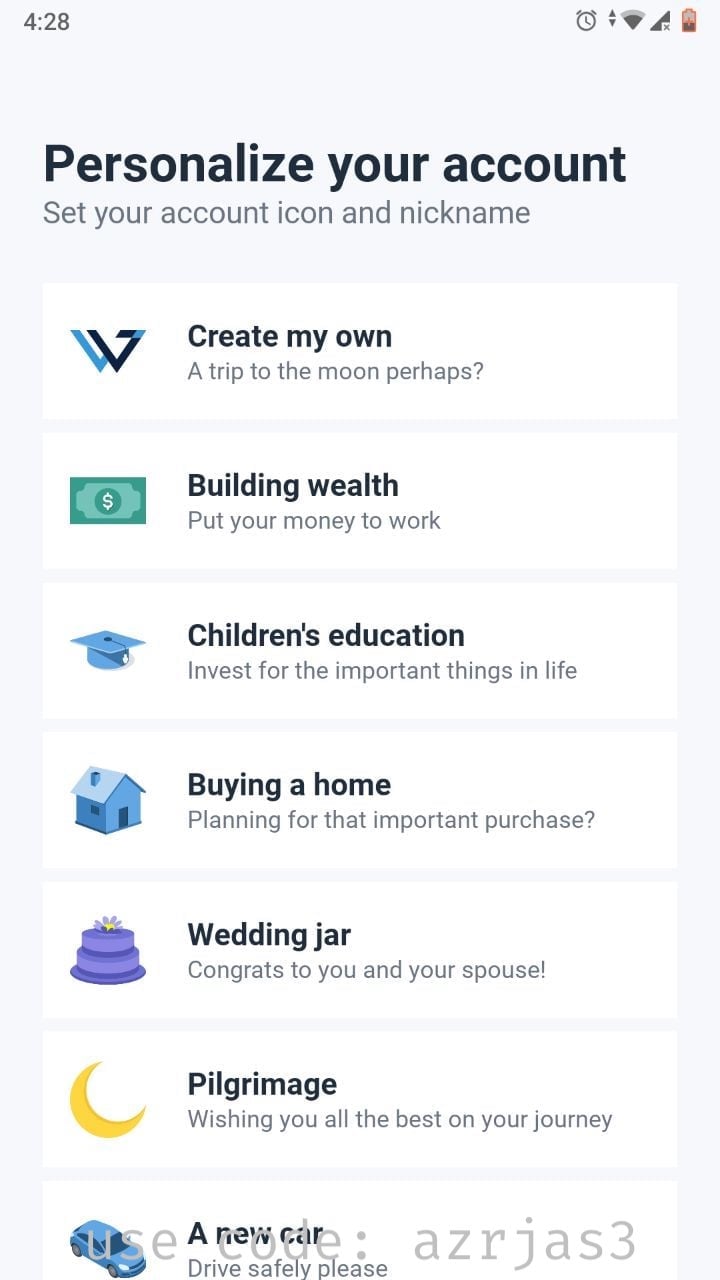Choose the Pilgrimage option
The width and height of the screenshot is (720, 1280).
(360, 1099)
